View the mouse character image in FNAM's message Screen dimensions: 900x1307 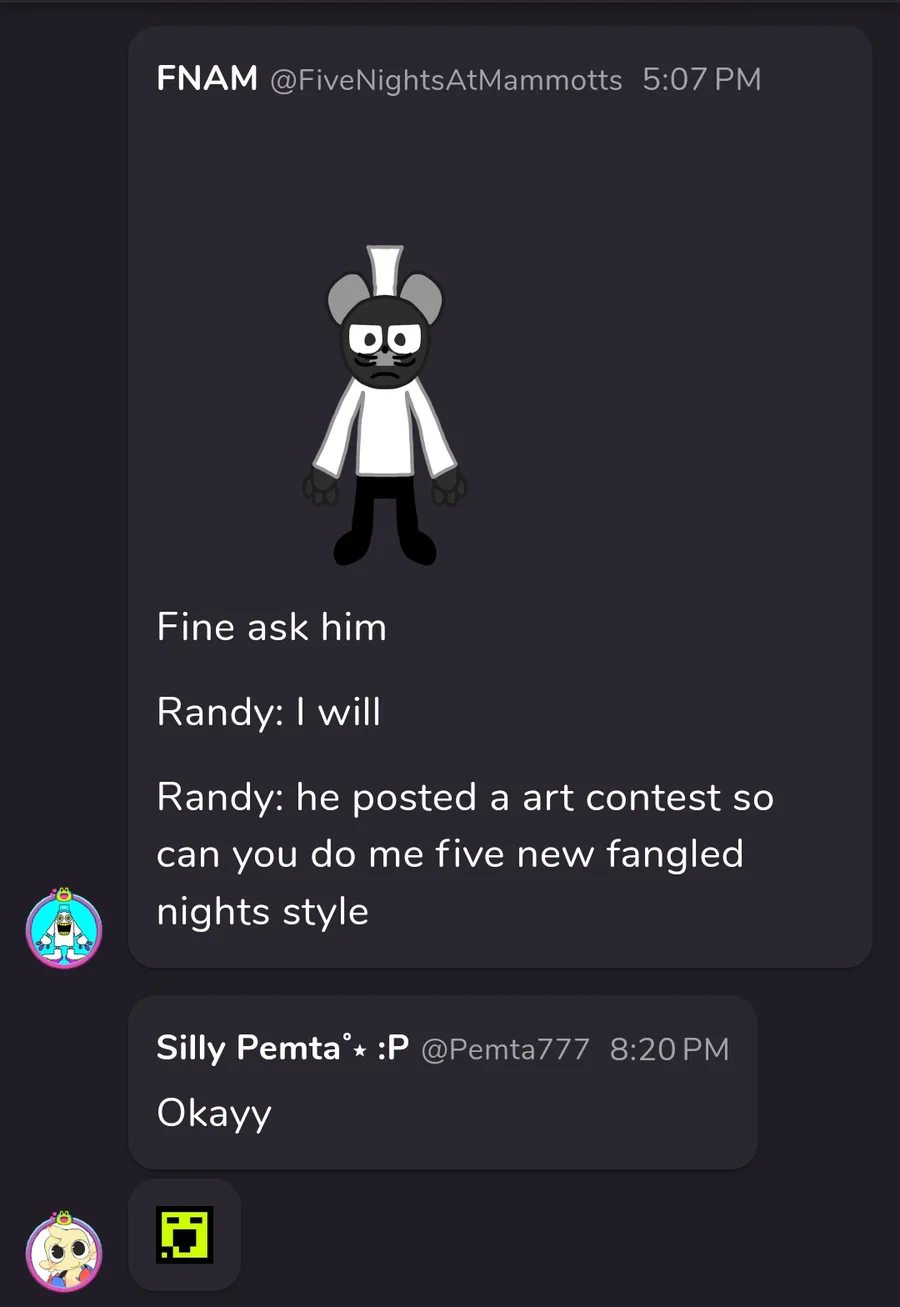coord(385,406)
